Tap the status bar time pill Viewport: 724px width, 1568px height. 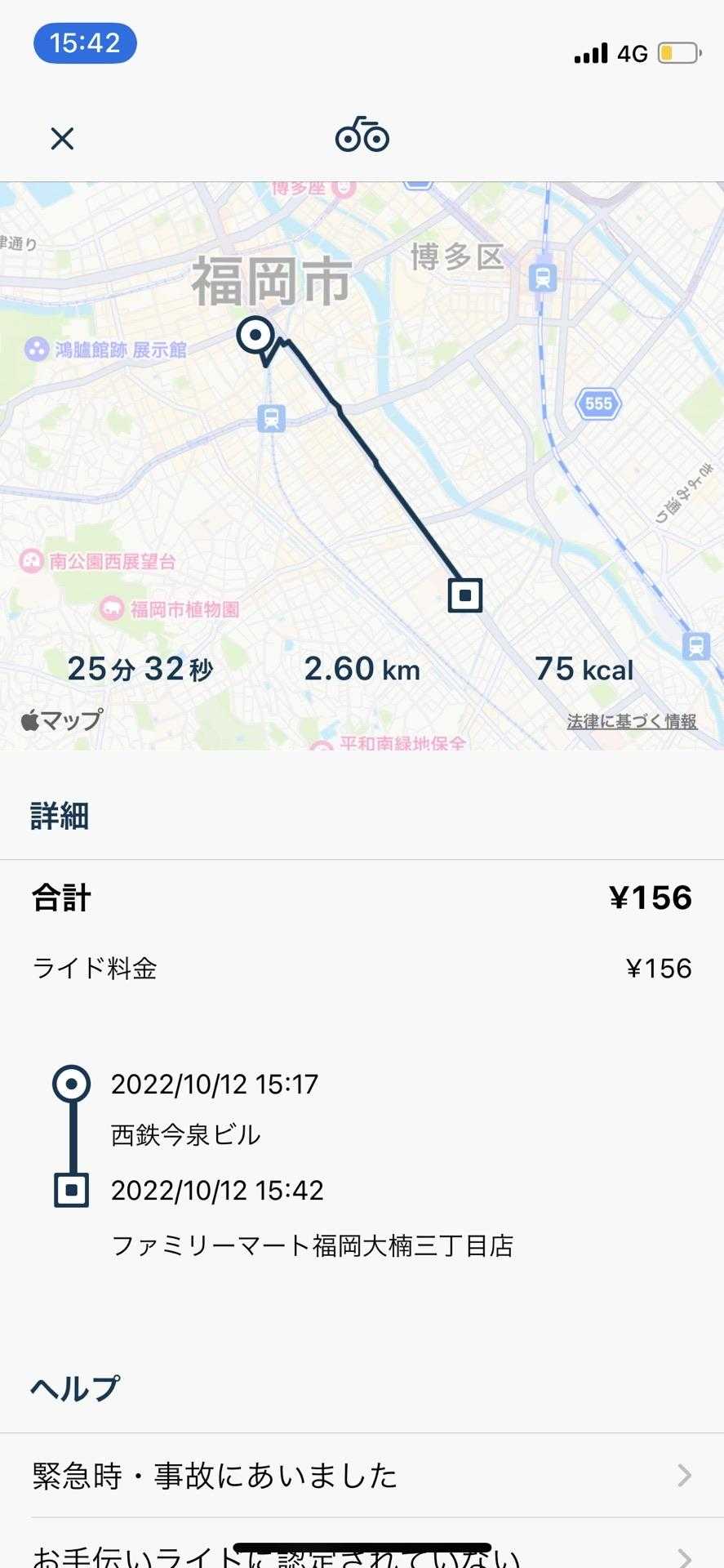click(85, 43)
